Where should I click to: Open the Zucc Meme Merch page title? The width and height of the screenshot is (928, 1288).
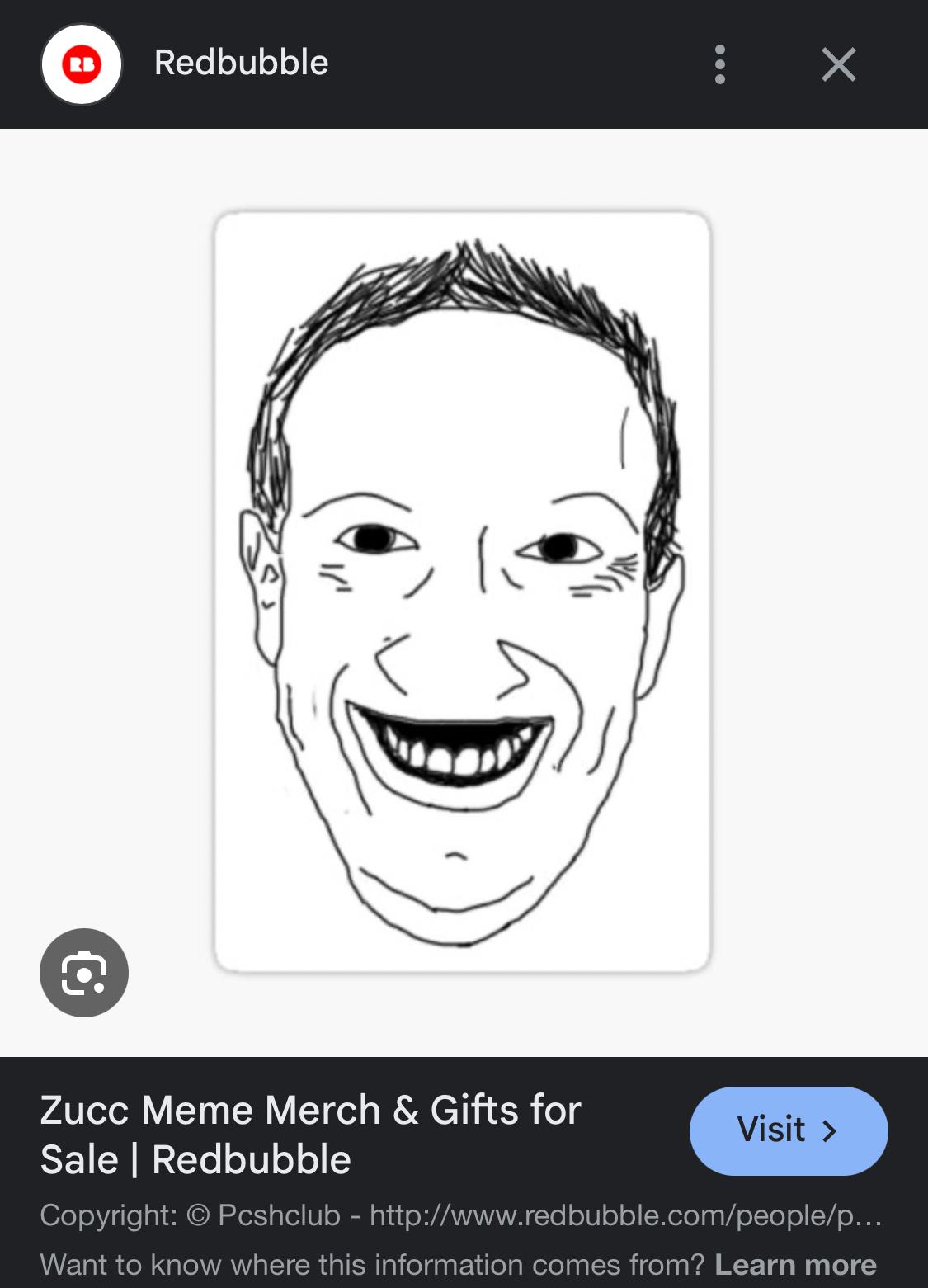(x=311, y=1135)
